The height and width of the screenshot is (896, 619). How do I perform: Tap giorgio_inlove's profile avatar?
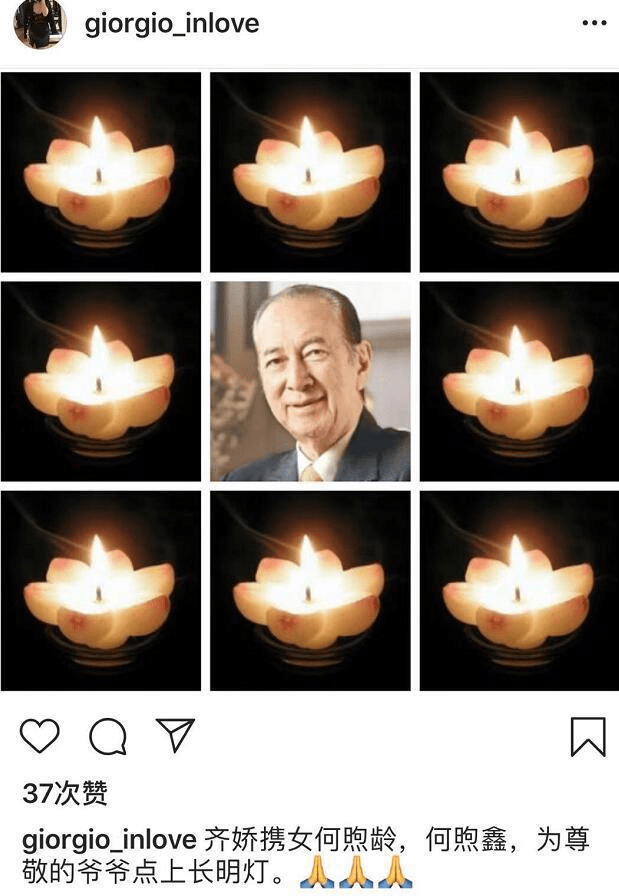40,22
